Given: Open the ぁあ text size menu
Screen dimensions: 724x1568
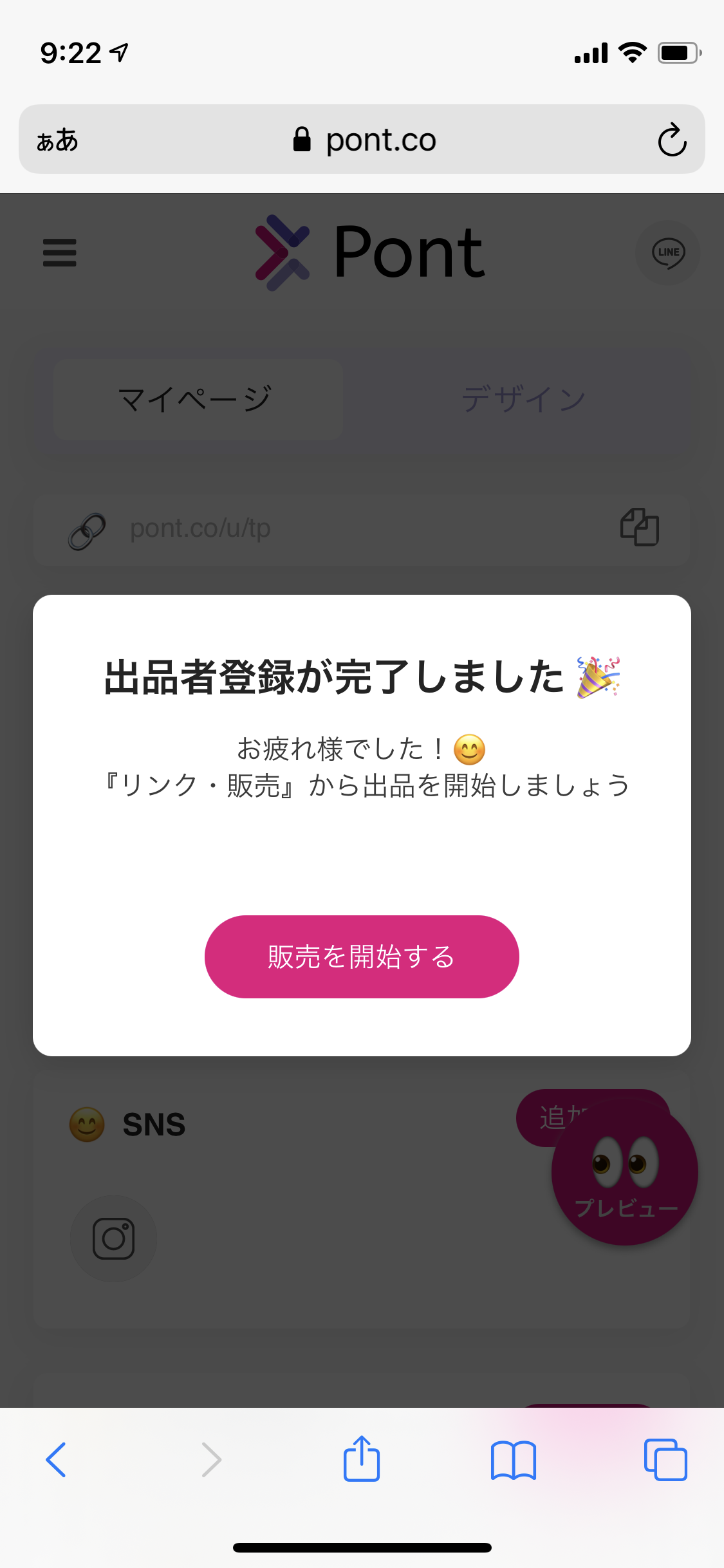Looking at the screenshot, I should (57, 140).
